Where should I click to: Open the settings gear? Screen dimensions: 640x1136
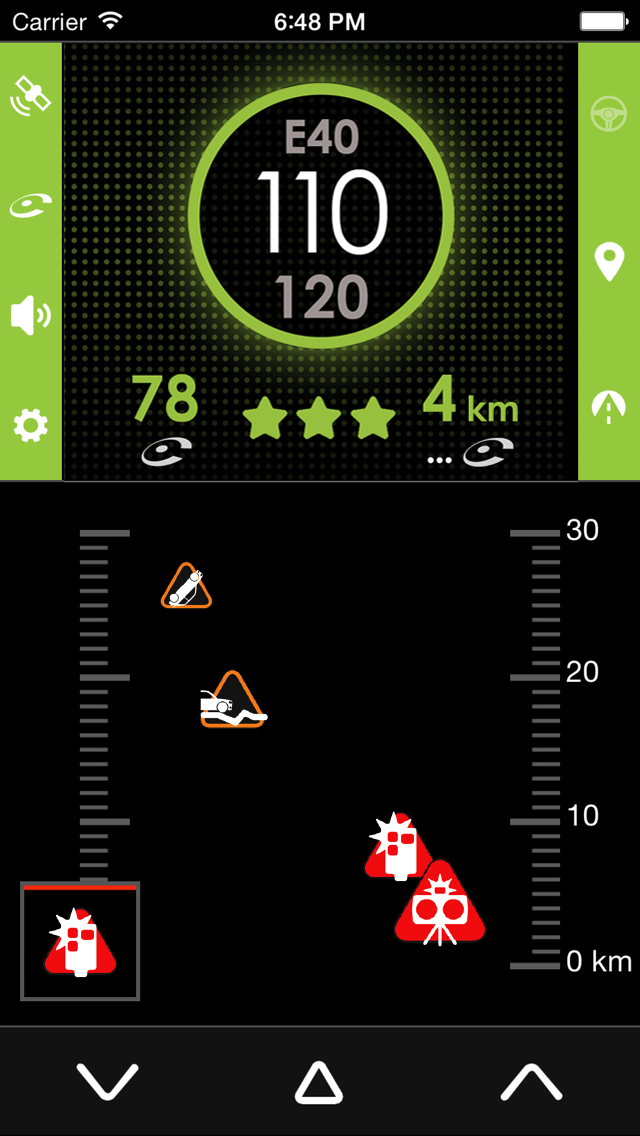tap(30, 427)
